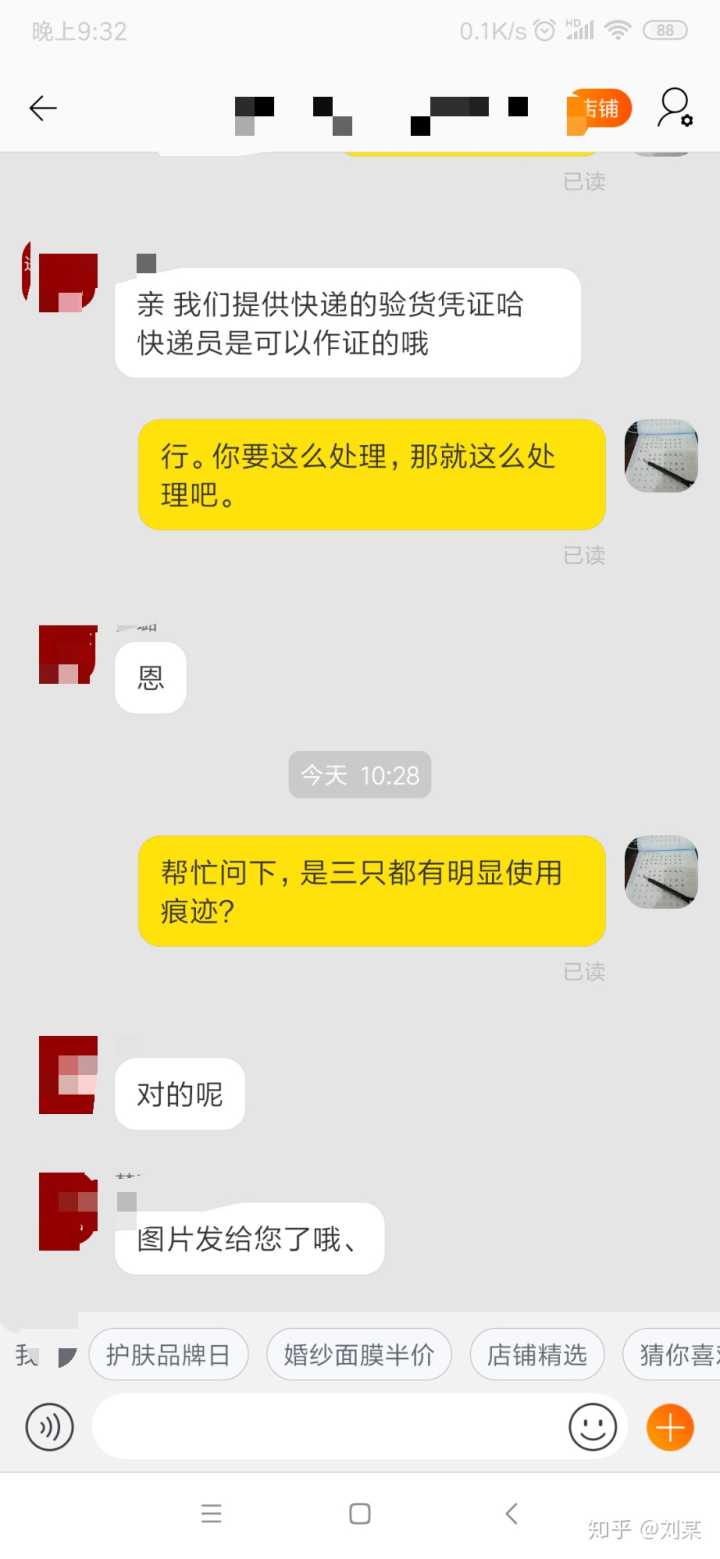Open the emoji picker

593,1426
